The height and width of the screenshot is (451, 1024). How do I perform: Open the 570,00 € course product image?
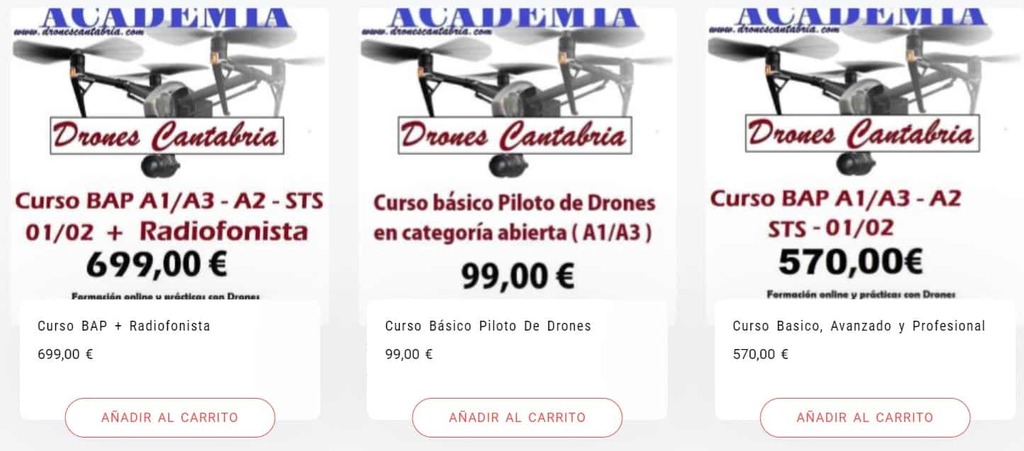pyautogui.click(x=865, y=150)
